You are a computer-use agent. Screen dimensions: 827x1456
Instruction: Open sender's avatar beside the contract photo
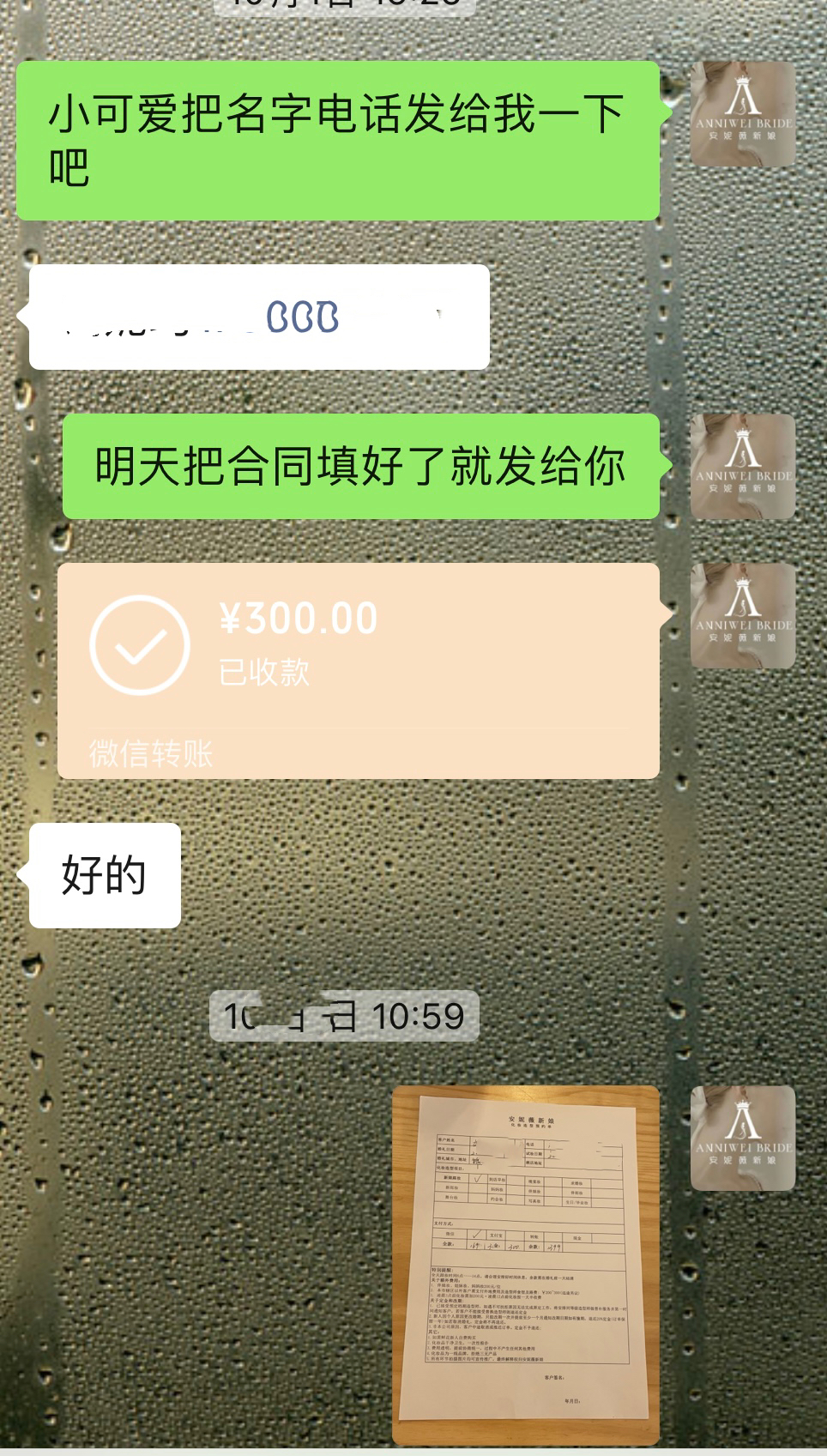743,1138
